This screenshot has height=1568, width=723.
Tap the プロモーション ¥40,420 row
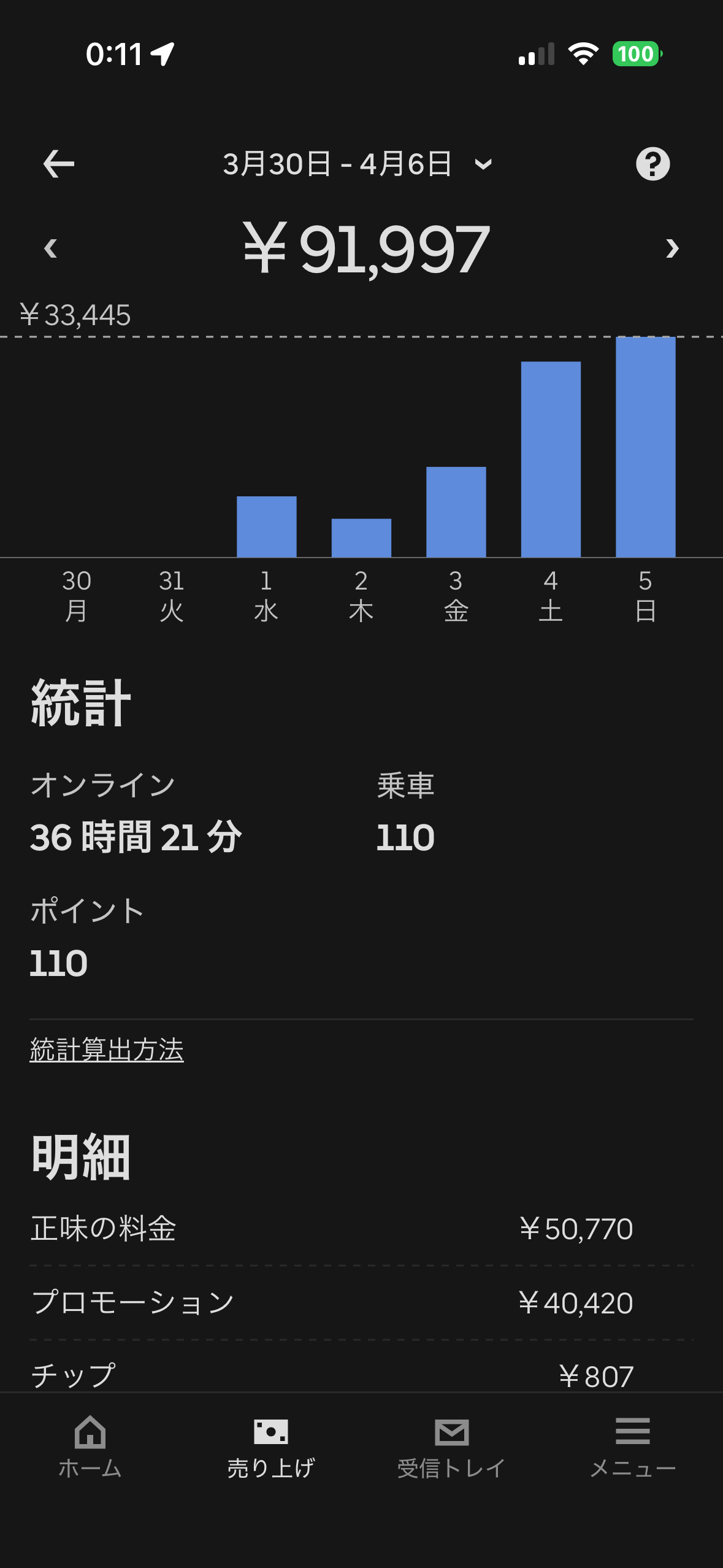[362, 1302]
